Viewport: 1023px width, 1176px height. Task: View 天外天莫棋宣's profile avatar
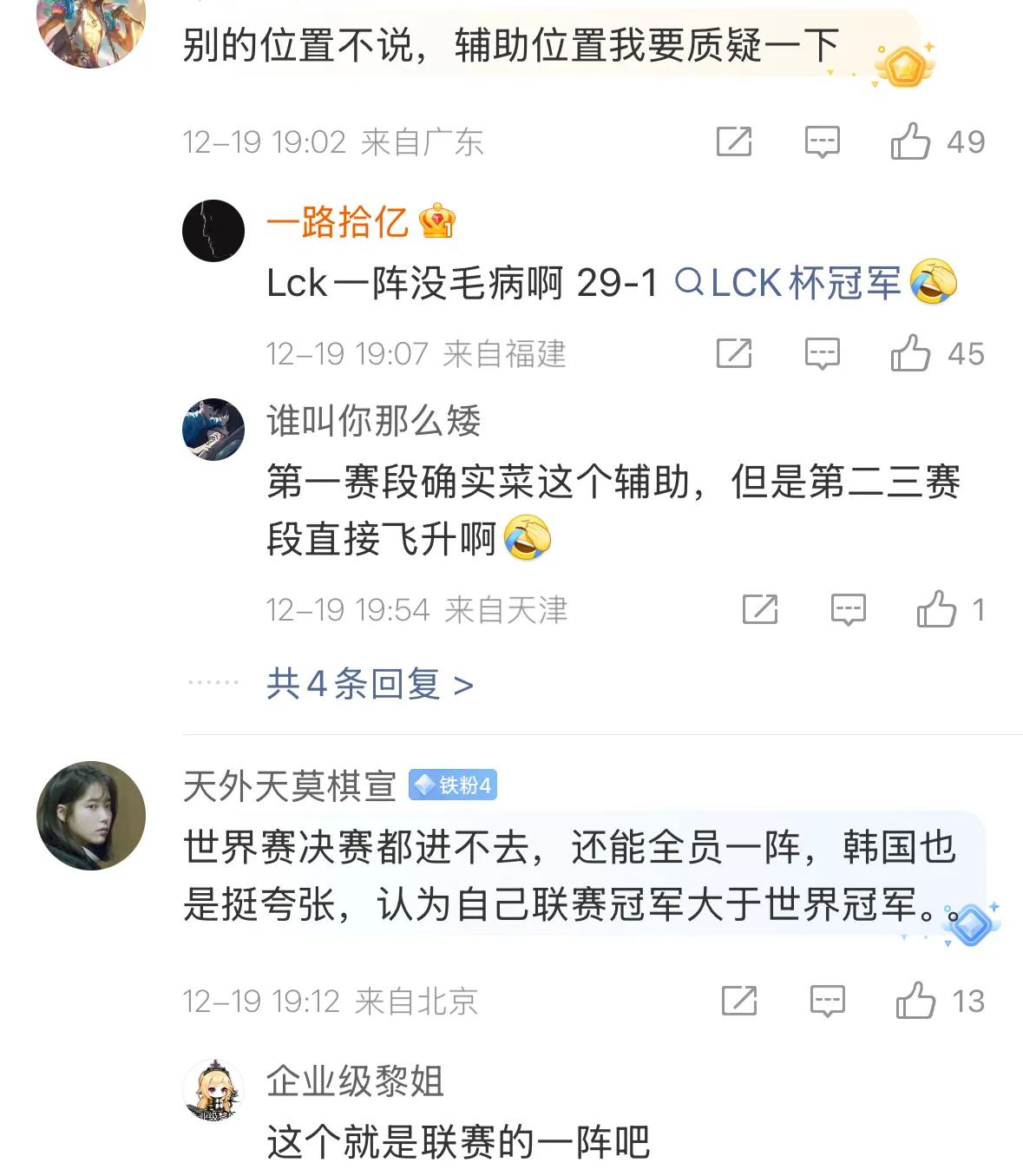coord(91,815)
